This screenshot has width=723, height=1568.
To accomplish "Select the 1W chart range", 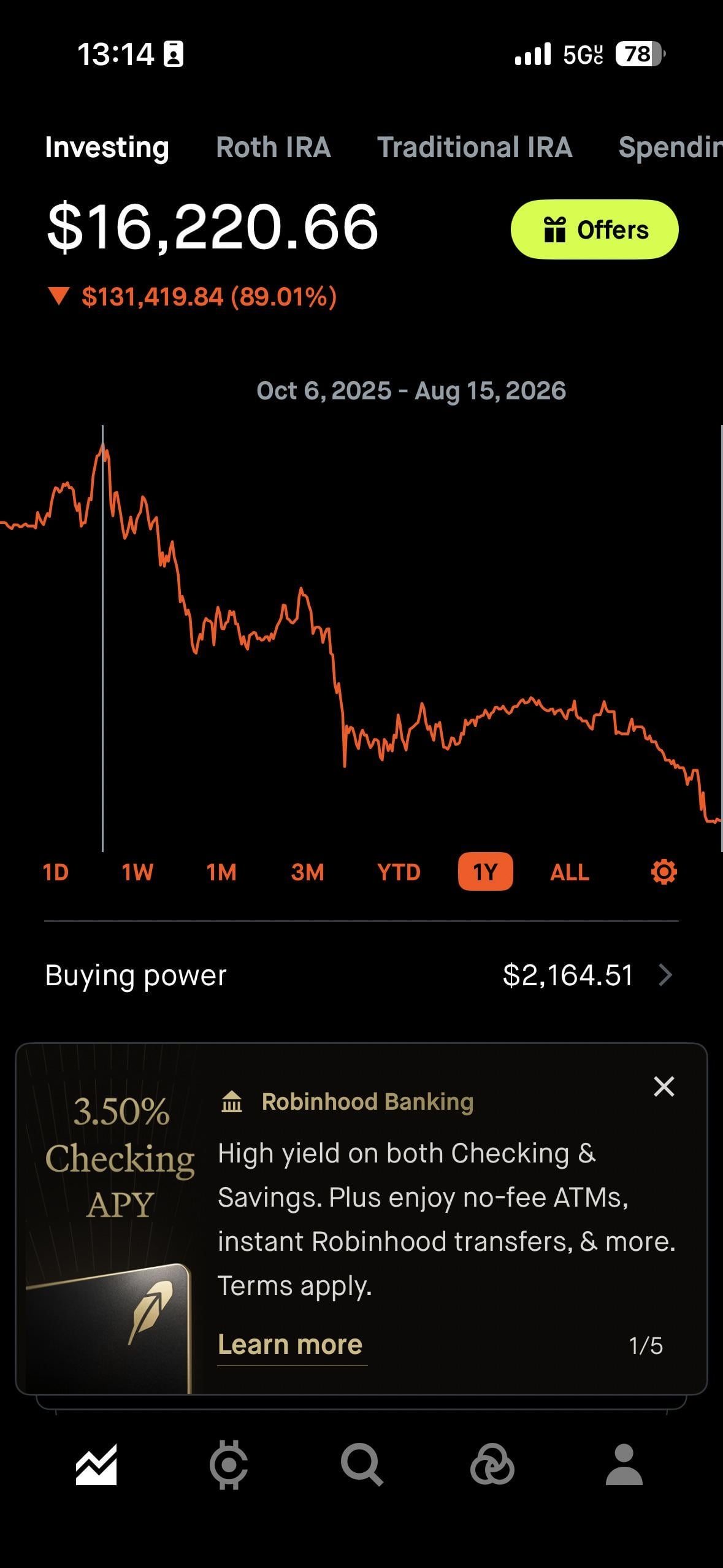I will 137,872.
